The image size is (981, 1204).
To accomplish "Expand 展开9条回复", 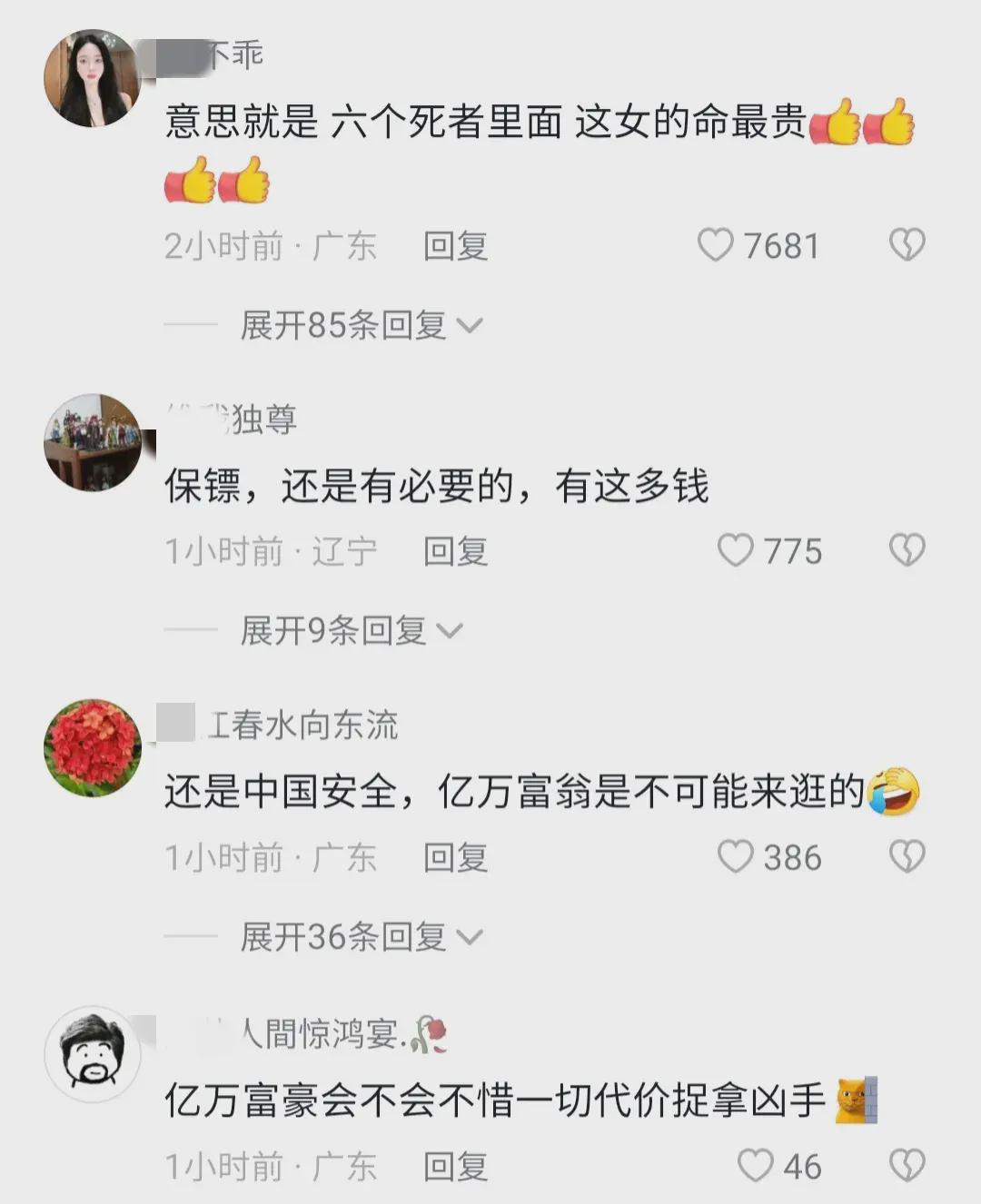I will pyautogui.click(x=351, y=630).
